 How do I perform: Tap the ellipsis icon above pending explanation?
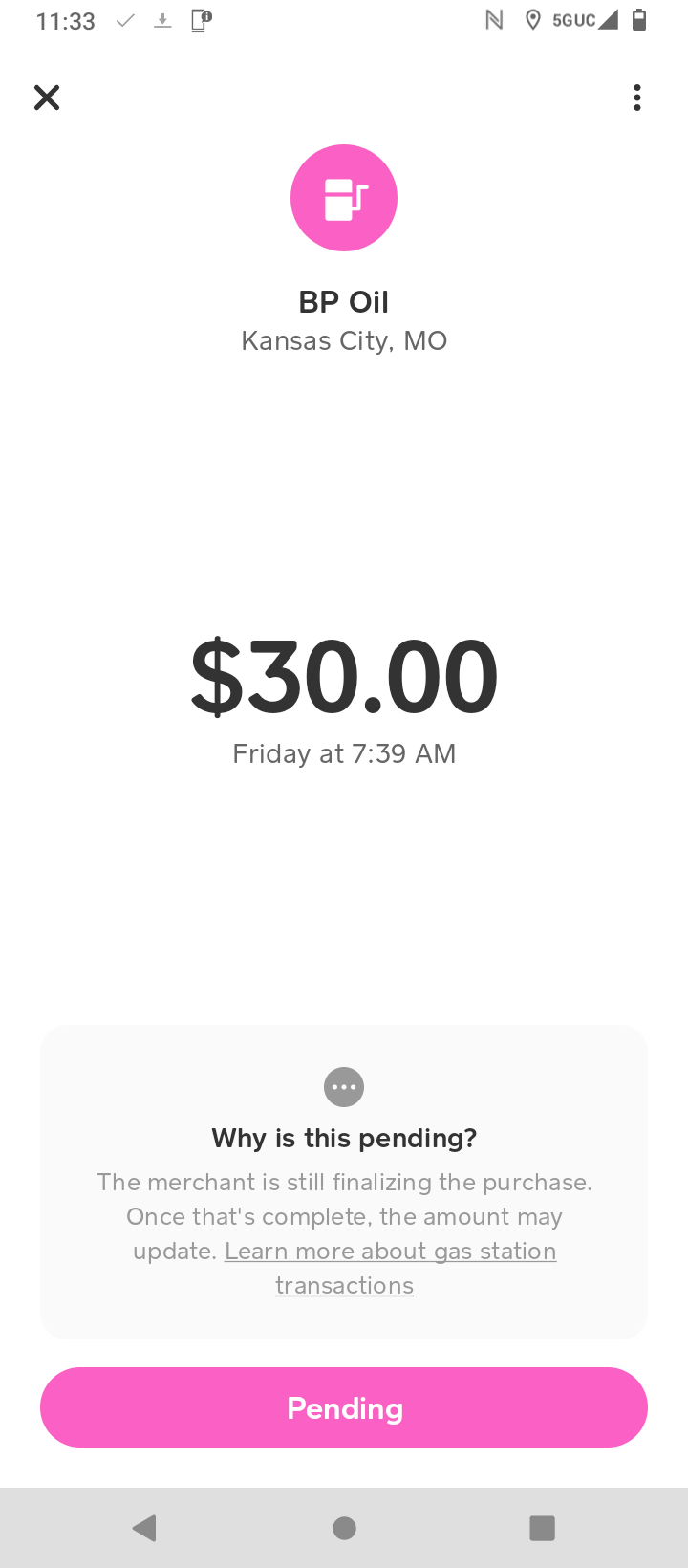pos(343,1086)
